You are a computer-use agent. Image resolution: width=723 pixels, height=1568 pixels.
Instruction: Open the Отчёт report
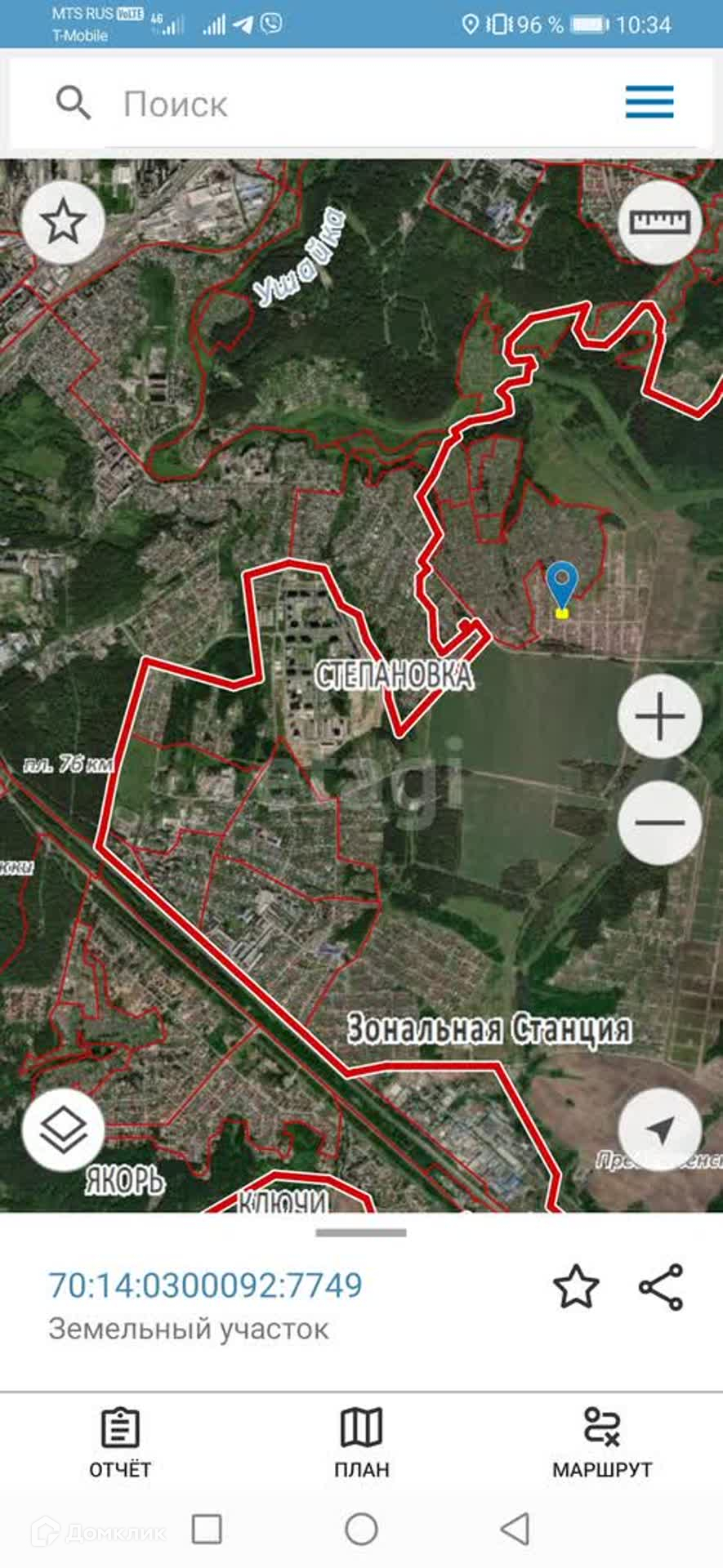coord(120,1443)
